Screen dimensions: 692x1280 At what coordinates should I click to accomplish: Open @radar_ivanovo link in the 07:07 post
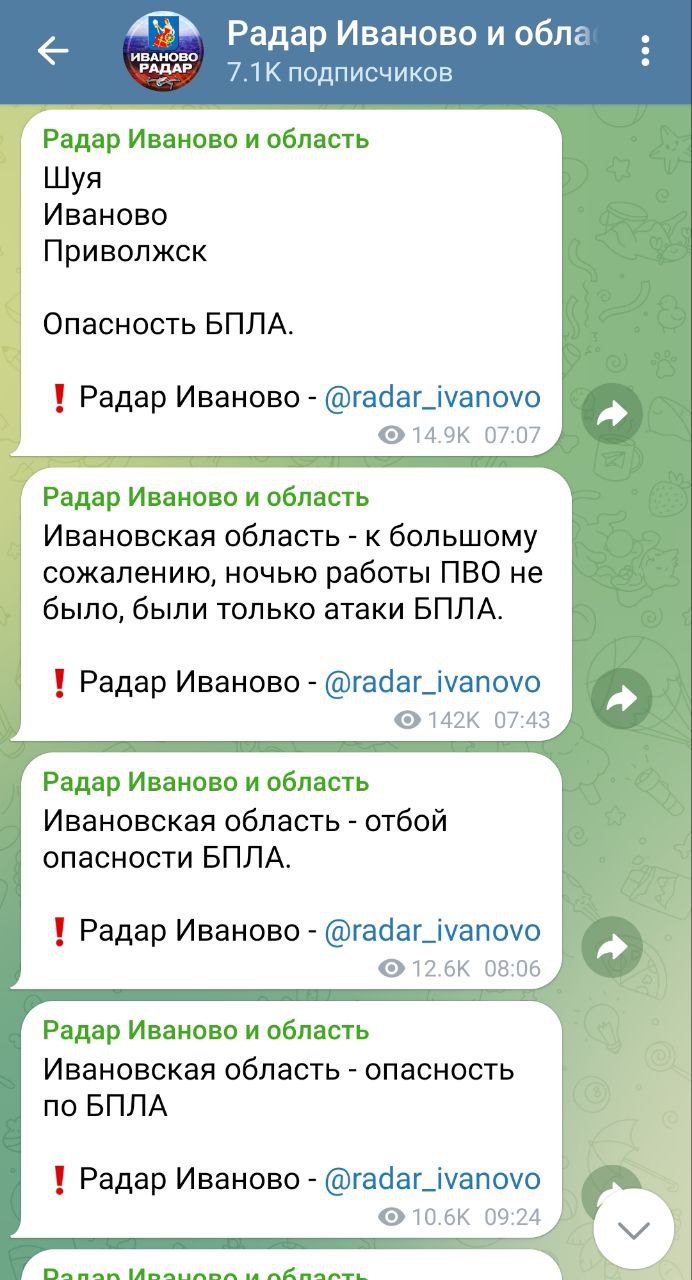(x=433, y=398)
